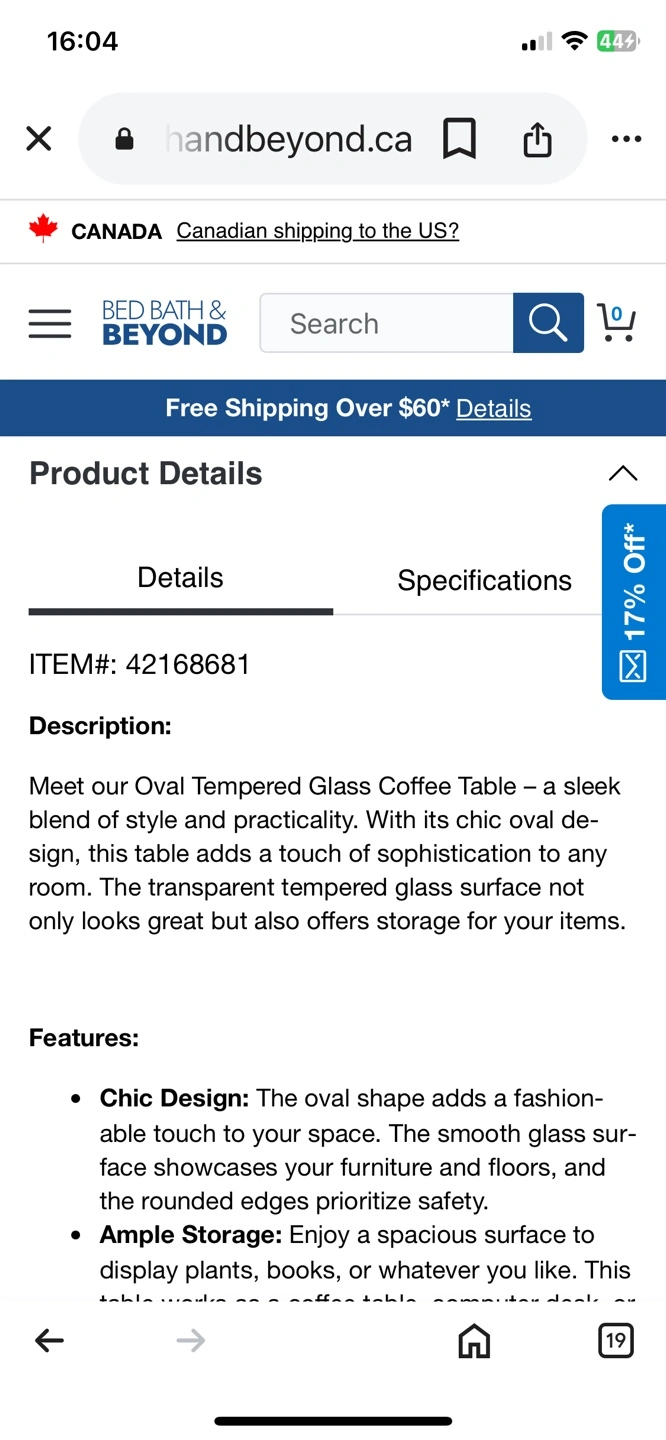Select the Details tab
The width and height of the screenshot is (666, 1440).
click(x=180, y=578)
